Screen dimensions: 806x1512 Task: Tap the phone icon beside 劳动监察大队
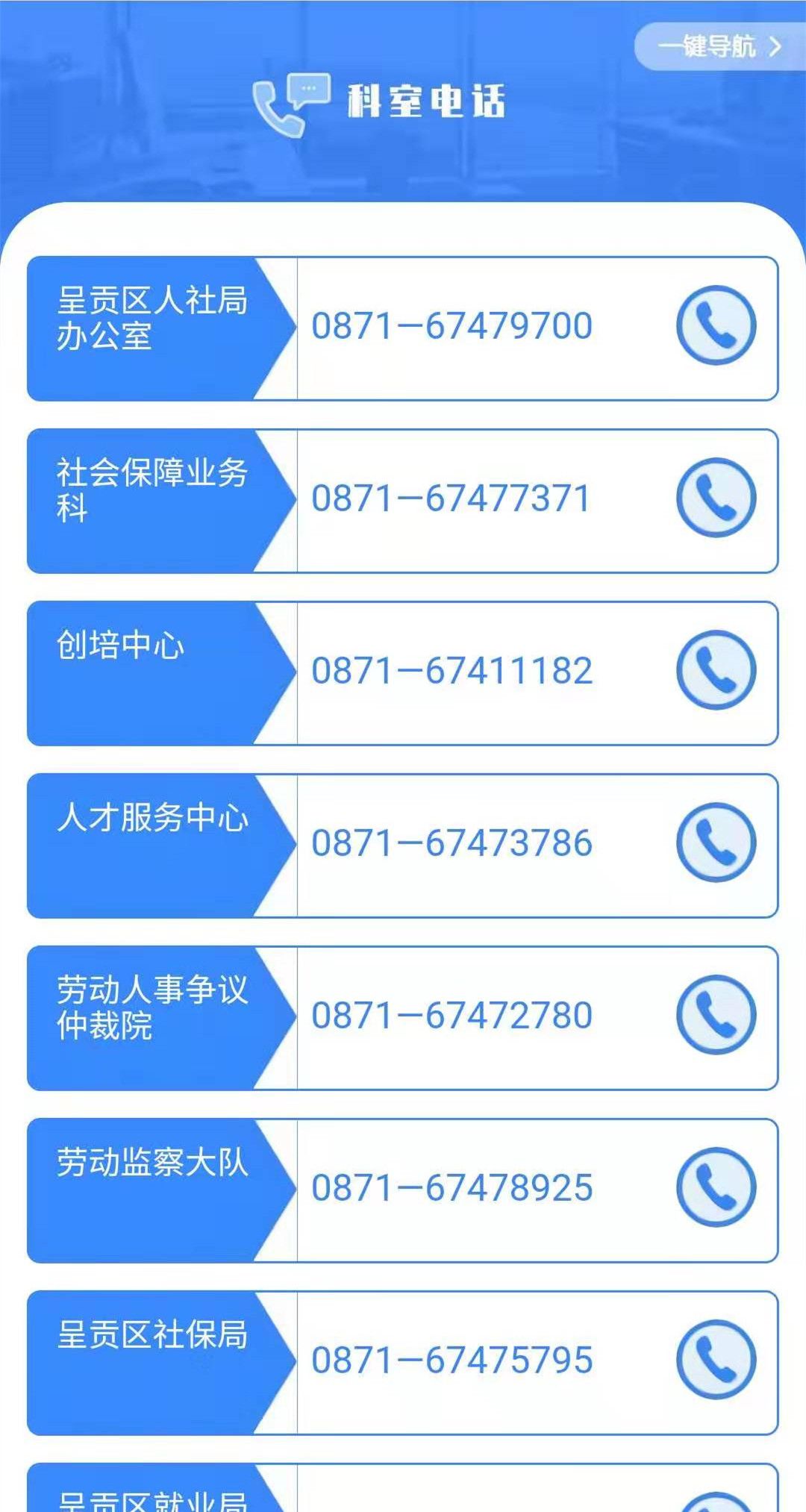[716, 1187]
